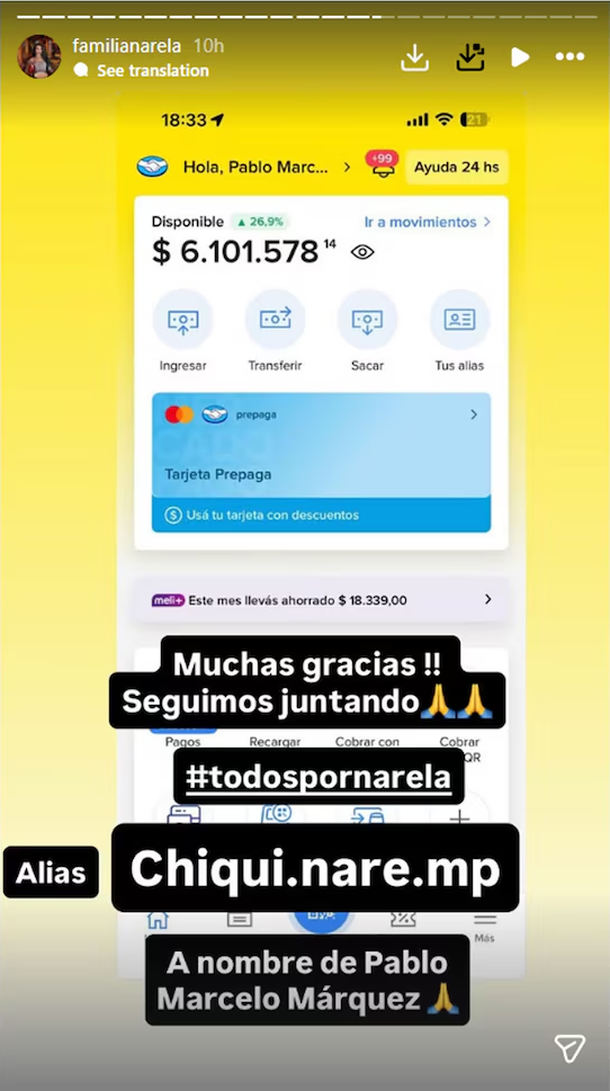610x1091 pixels.
Task: Open the #todospornarela hashtag
Action: click(318, 777)
